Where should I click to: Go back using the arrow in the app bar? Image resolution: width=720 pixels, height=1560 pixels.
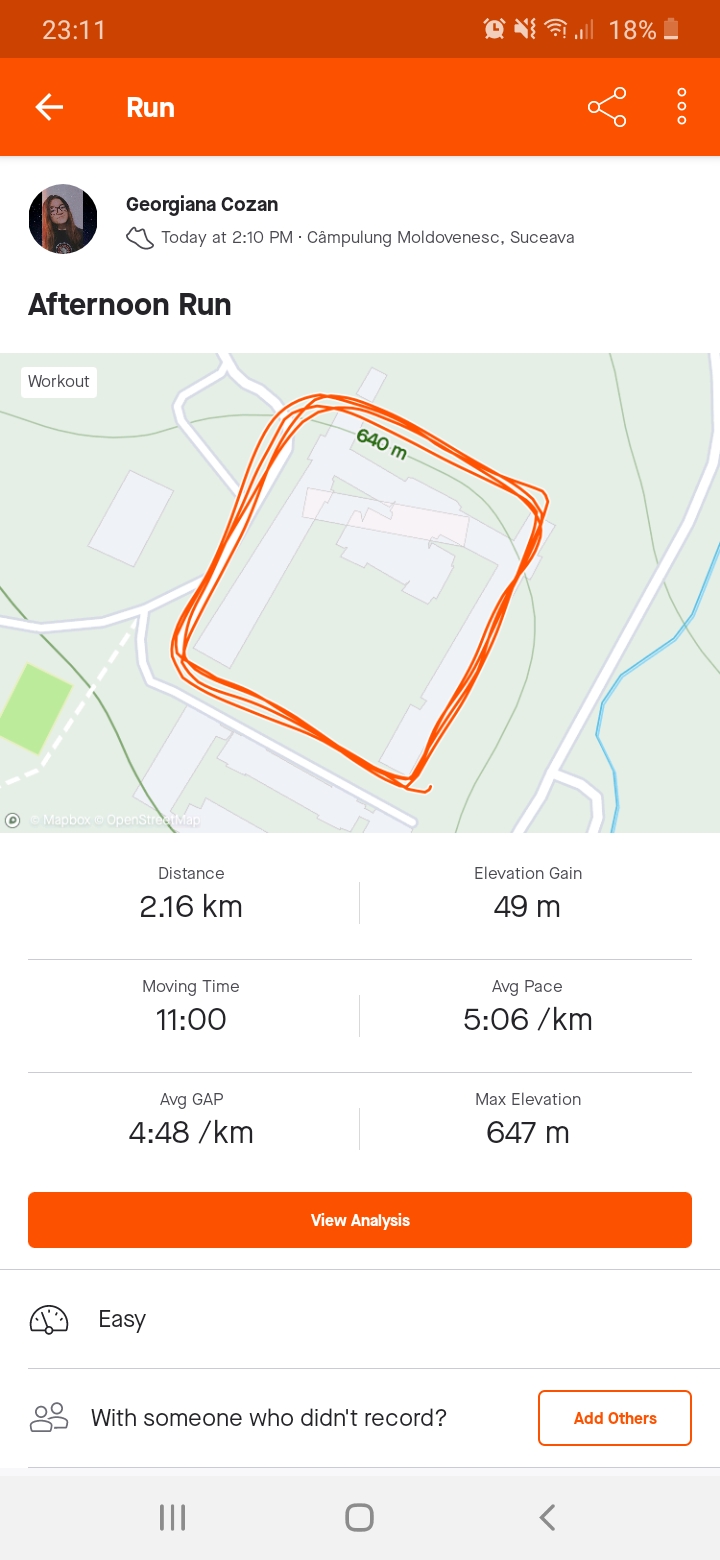(49, 107)
